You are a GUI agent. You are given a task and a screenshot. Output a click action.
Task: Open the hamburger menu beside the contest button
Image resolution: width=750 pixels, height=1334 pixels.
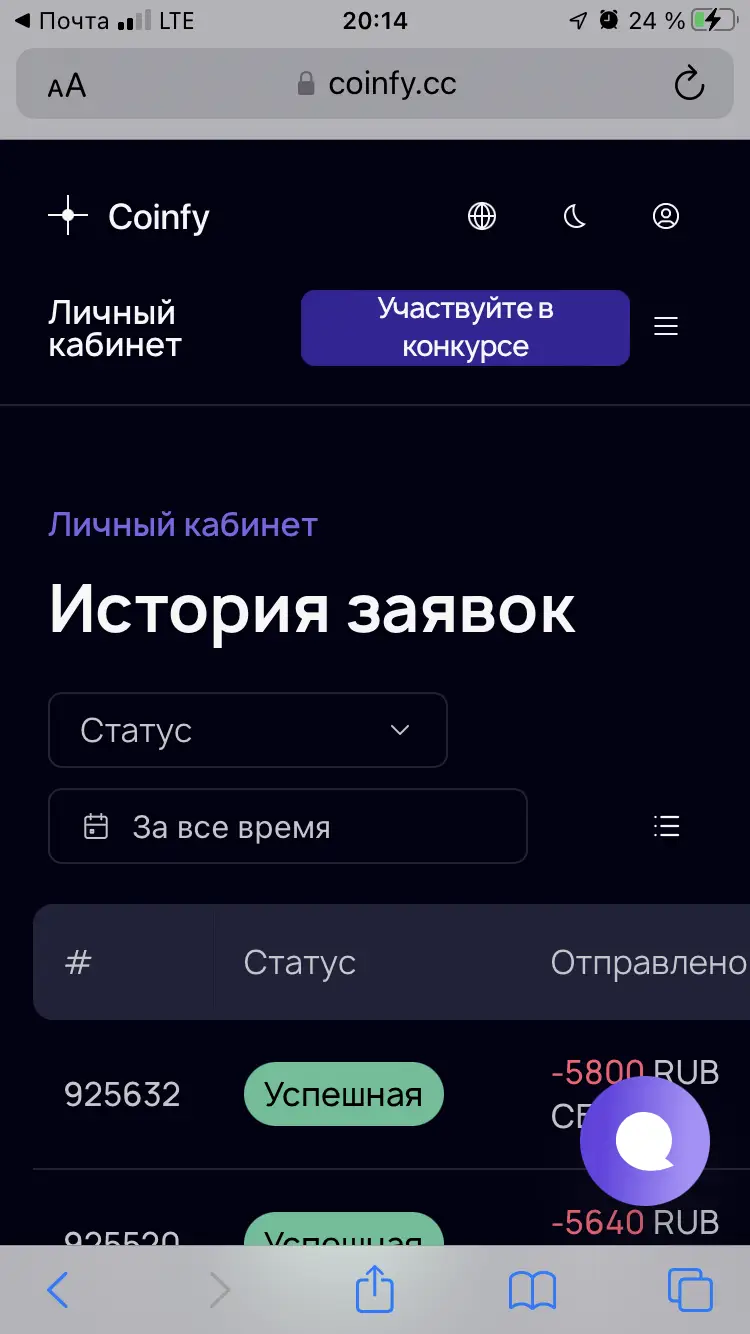point(666,326)
